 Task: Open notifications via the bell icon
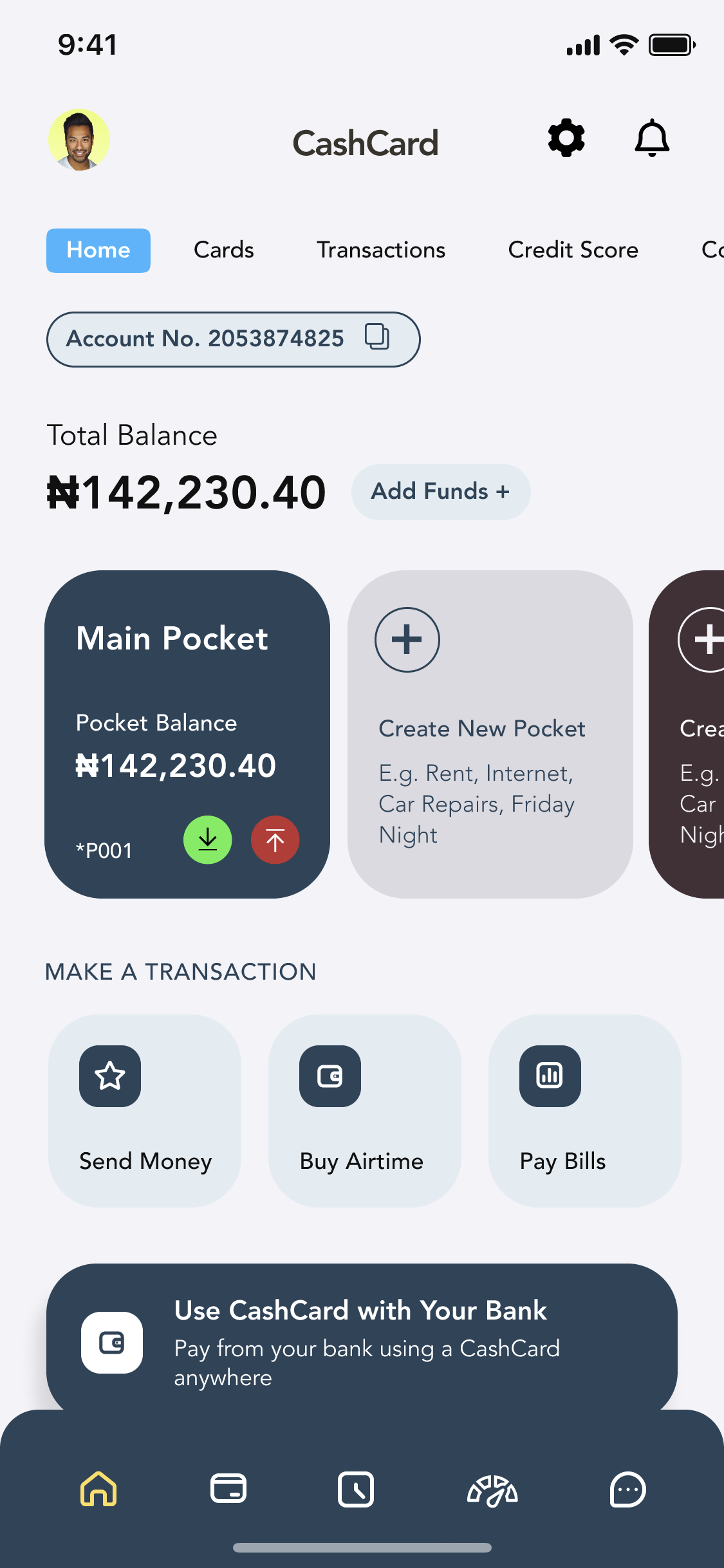pyautogui.click(x=651, y=138)
